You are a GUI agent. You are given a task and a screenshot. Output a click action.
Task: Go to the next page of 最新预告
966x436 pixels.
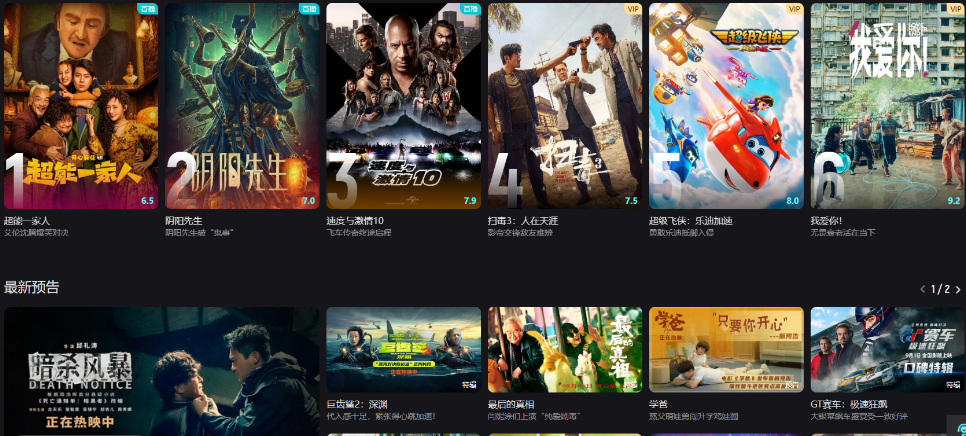957,289
